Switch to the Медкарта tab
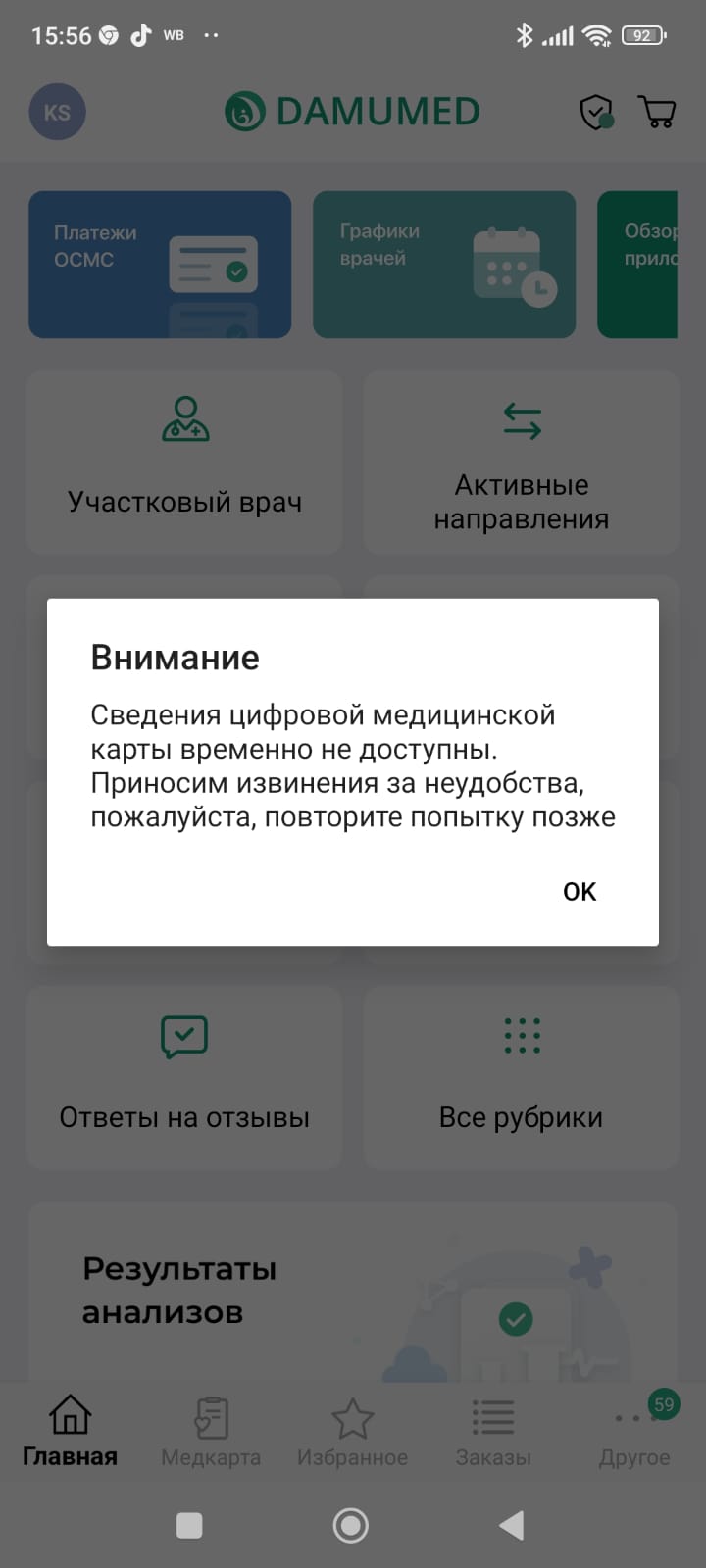 coord(211,1433)
